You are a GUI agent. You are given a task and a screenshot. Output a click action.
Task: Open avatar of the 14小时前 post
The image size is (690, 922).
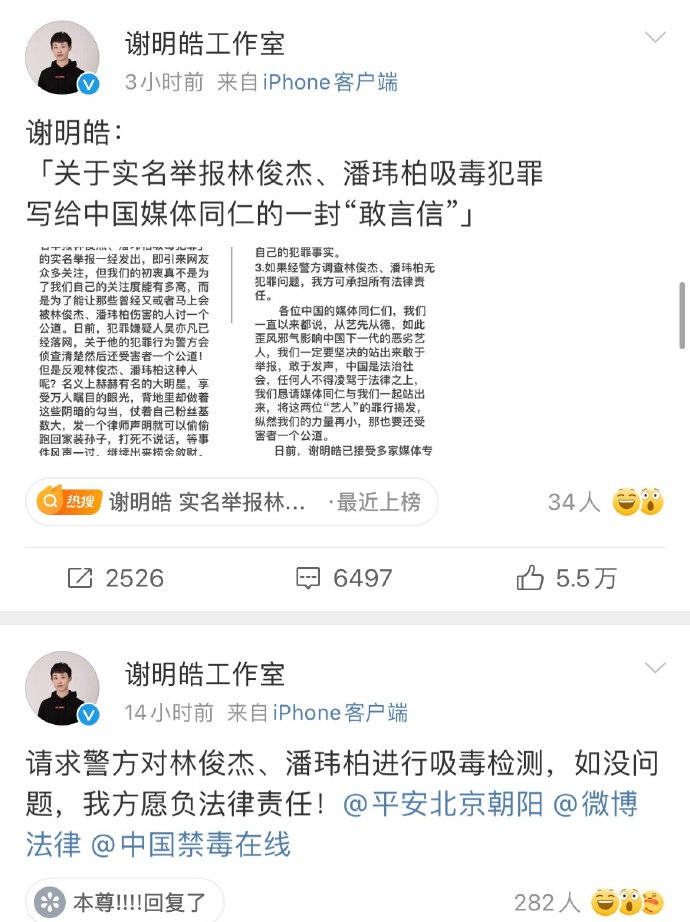pos(62,688)
